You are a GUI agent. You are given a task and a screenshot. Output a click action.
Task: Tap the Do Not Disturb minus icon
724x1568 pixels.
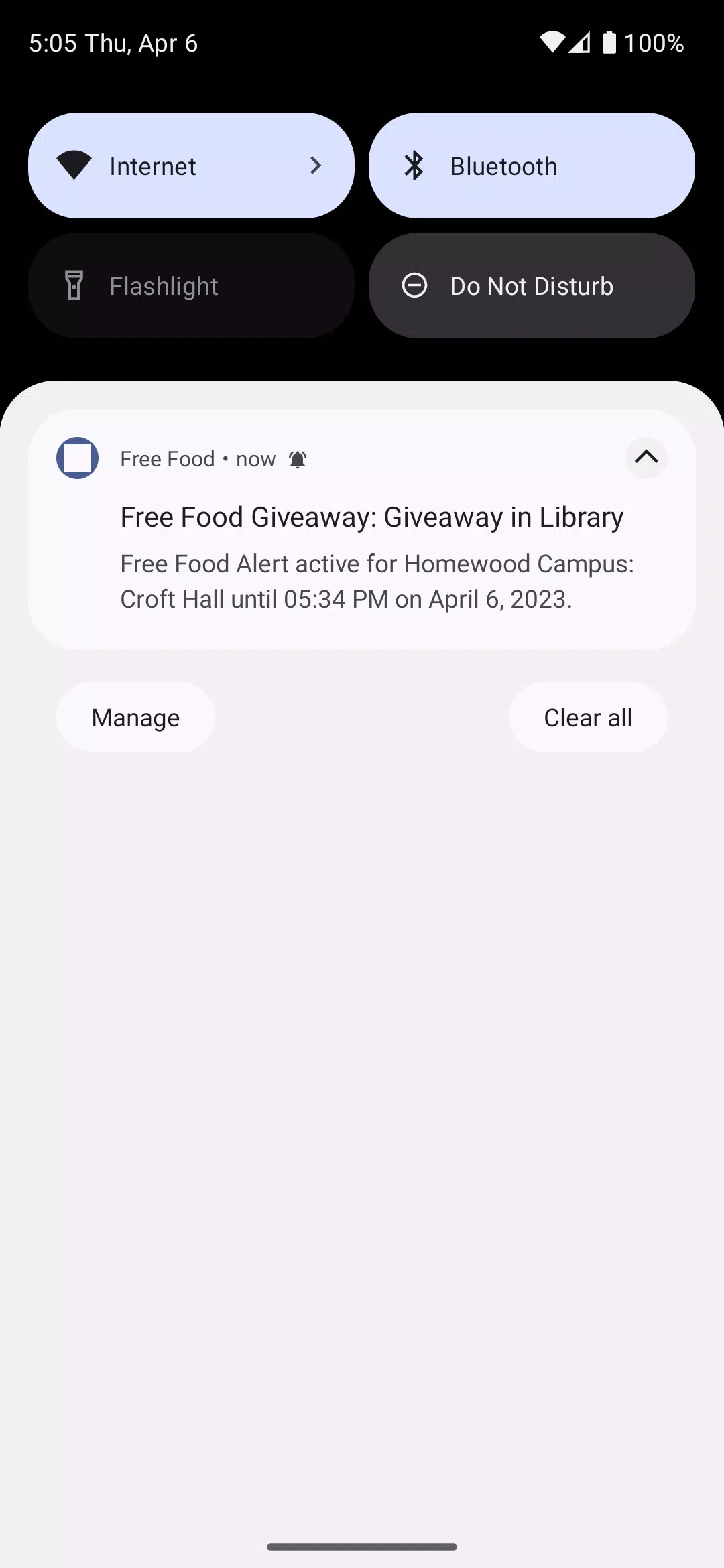tap(414, 285)
